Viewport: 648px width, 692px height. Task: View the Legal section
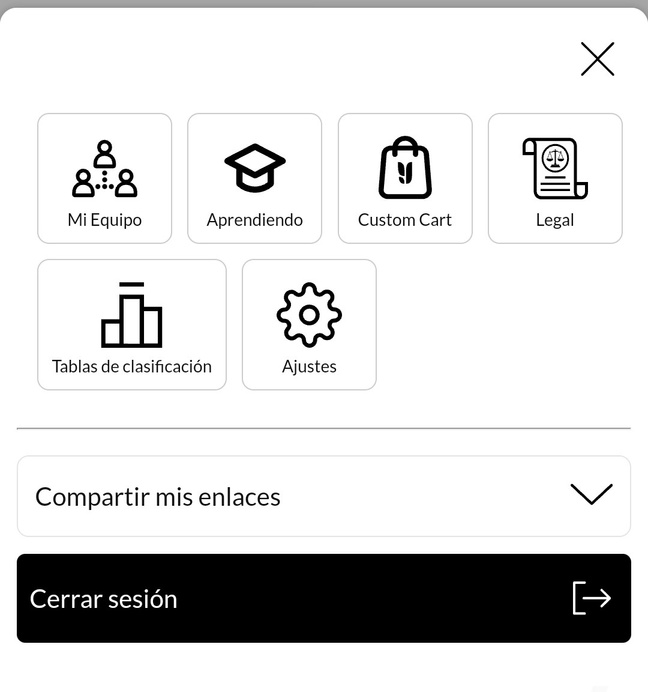[555, 178]
